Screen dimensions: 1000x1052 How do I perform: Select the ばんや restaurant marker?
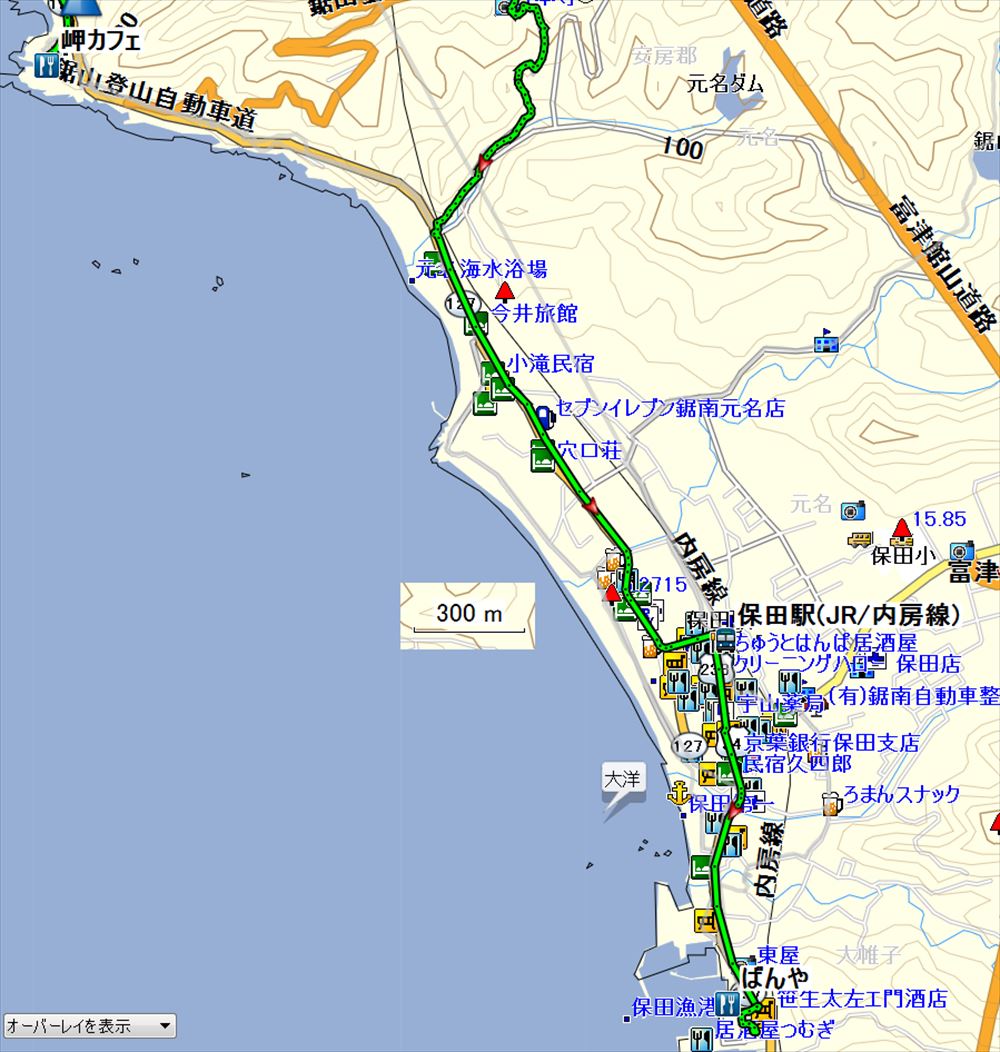pos(728,1003)
